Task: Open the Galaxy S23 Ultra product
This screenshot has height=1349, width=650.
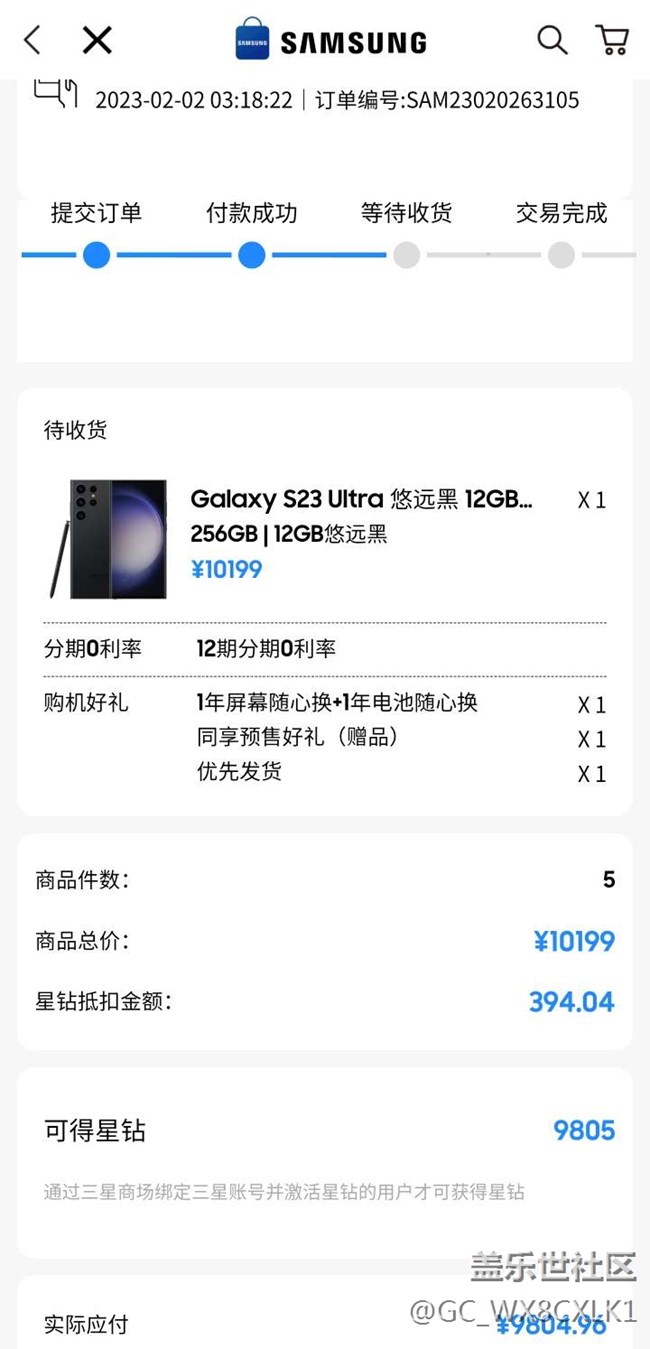Action: [x=360, y=499]
